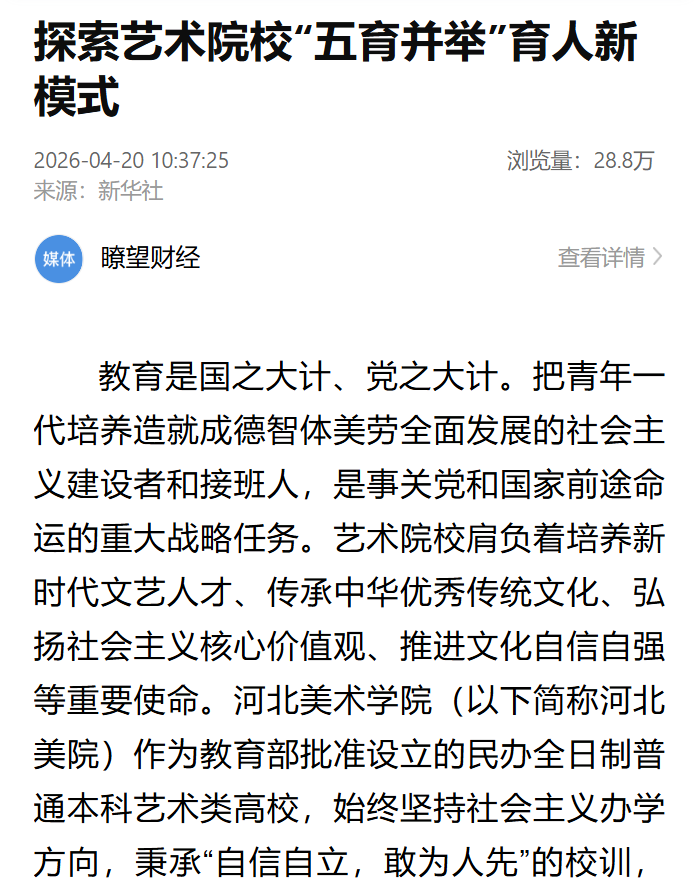
Task: Open 查看详情 for the media source
Action: (609, 258)
